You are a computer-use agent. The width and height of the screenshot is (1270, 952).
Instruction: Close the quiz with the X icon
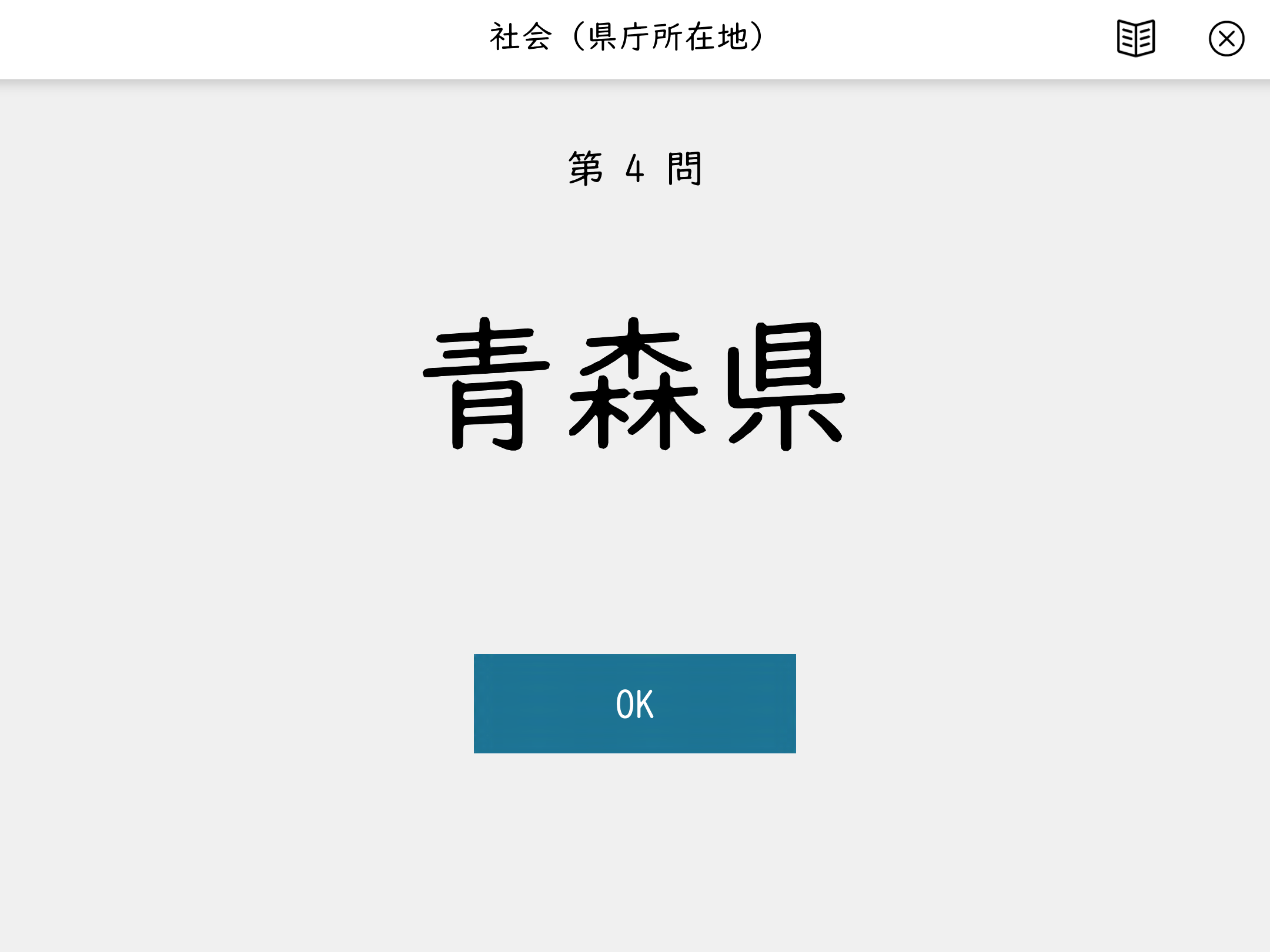(x=1226, y=39)
